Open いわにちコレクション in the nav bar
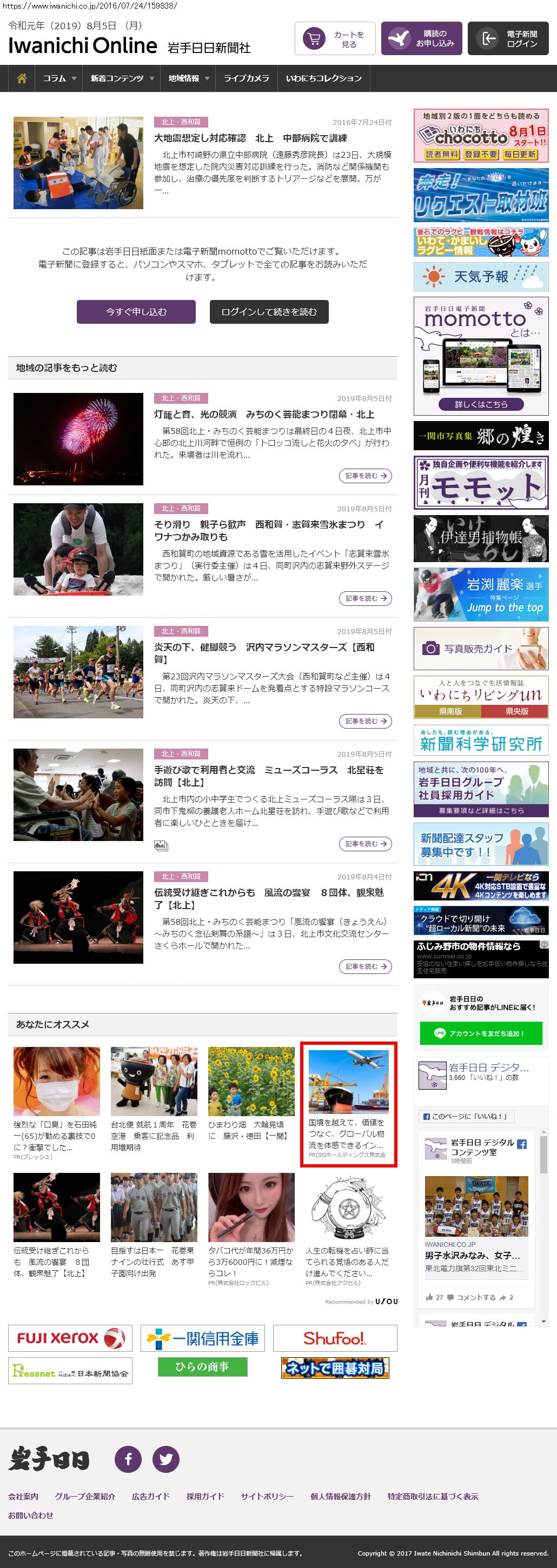 pyautogui.click(x=323, y=78)
